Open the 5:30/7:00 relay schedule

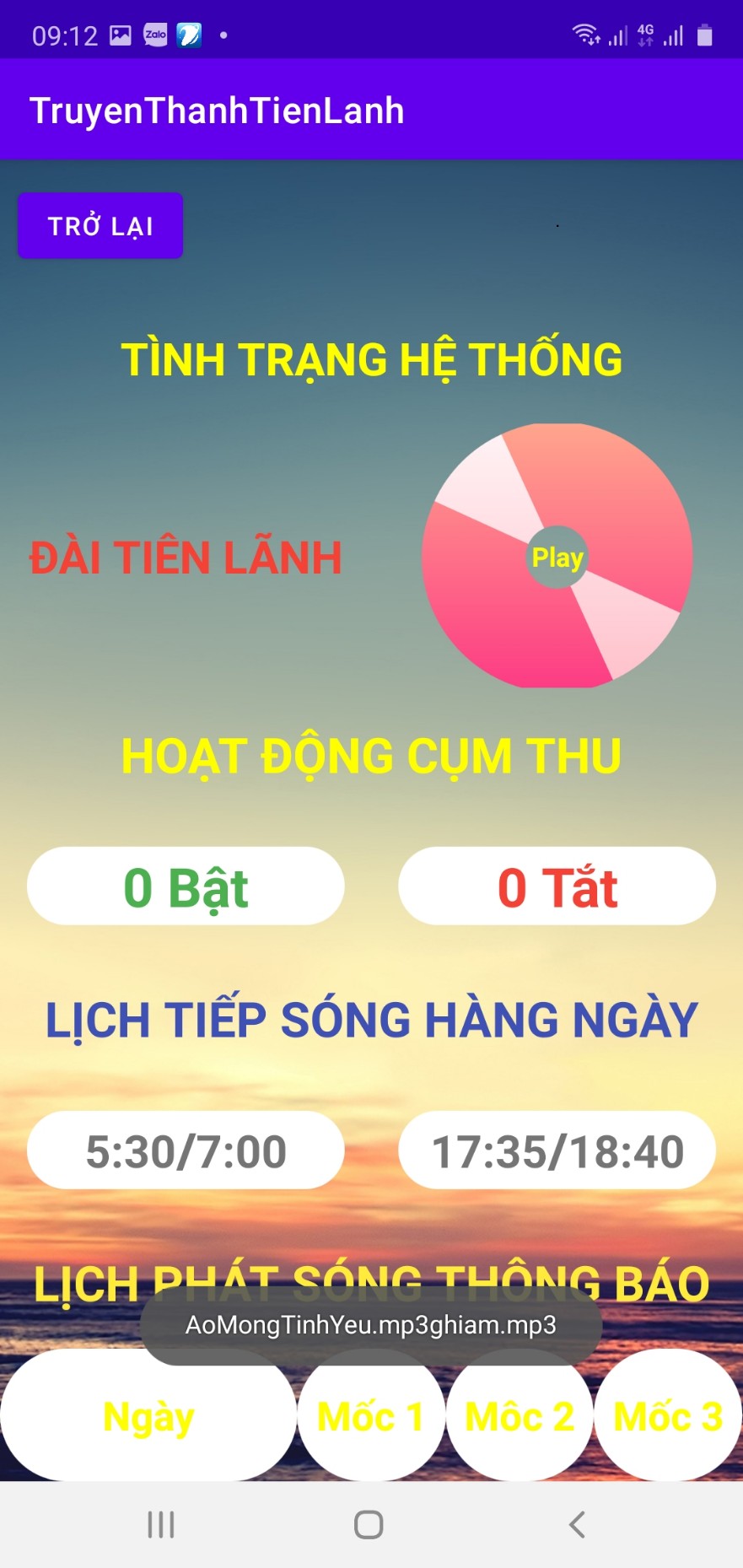point(186,1150)
